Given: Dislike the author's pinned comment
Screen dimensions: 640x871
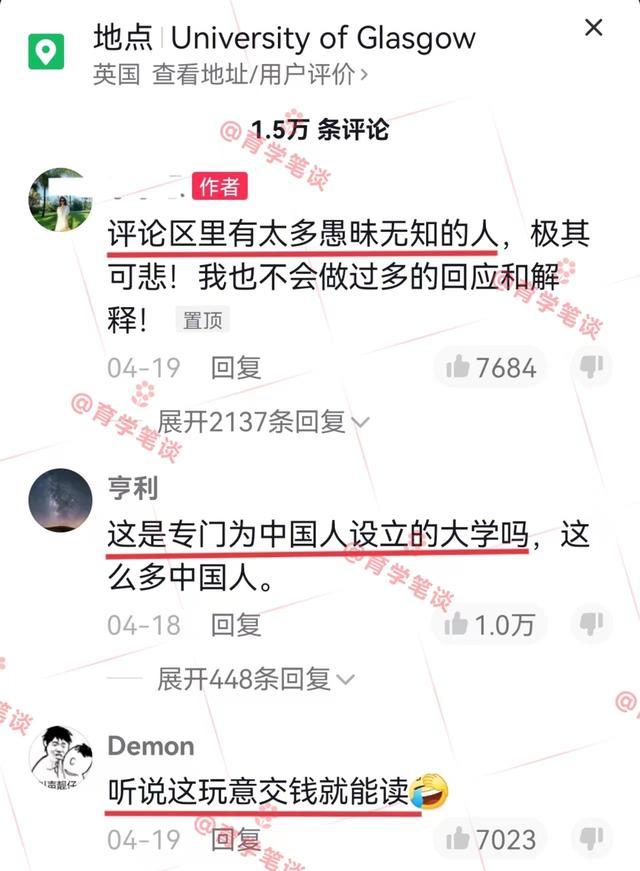Looking at the screenshot, I should click(x=592, y=368).
